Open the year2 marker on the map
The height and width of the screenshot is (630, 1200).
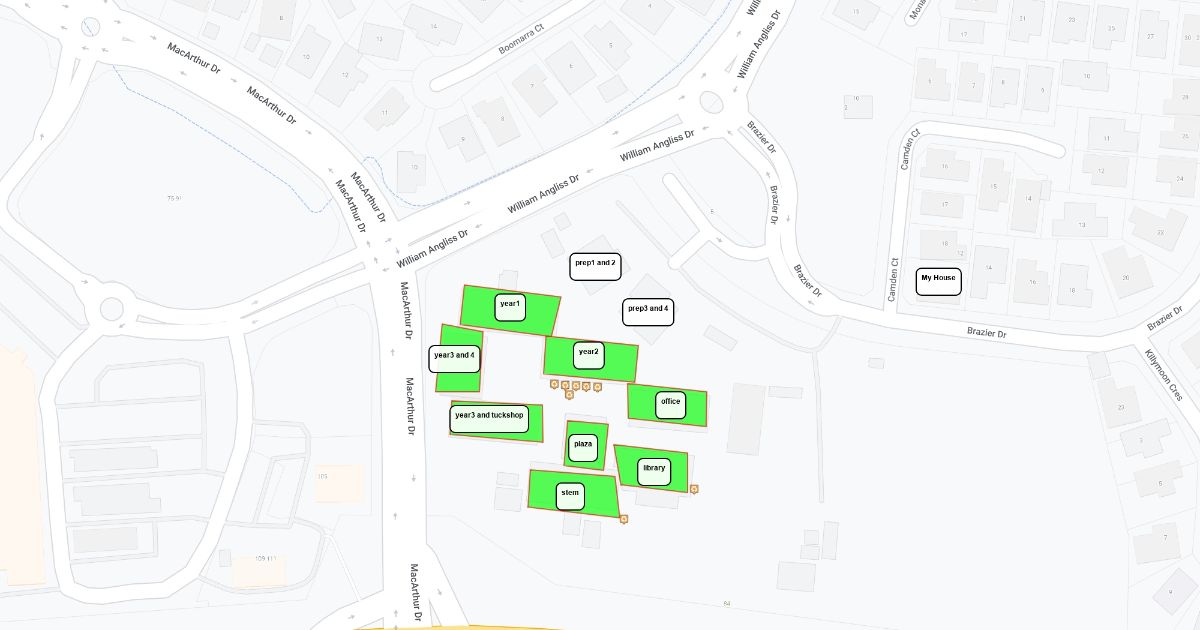[x=589, y=354]
